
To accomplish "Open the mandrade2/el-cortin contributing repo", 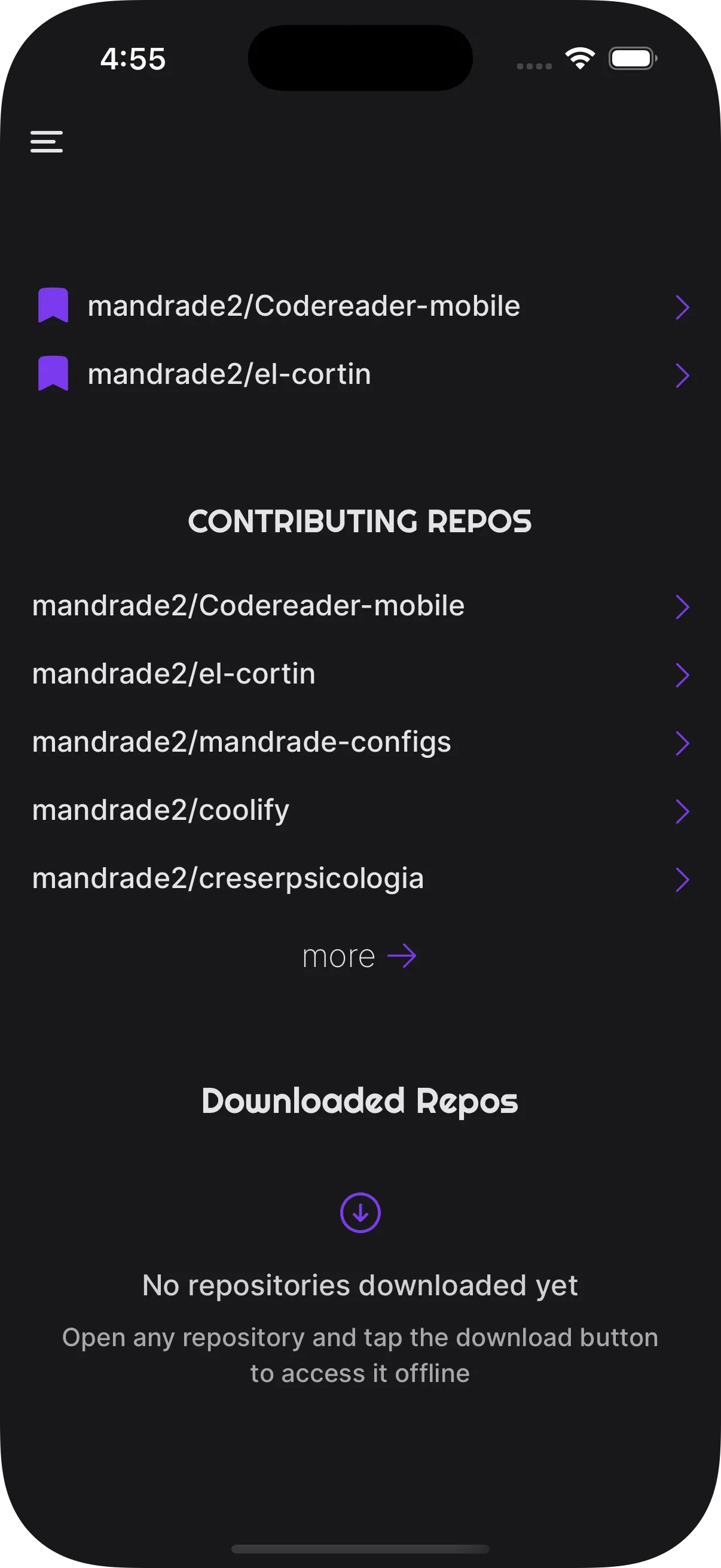I will click(x=173, y=674).
